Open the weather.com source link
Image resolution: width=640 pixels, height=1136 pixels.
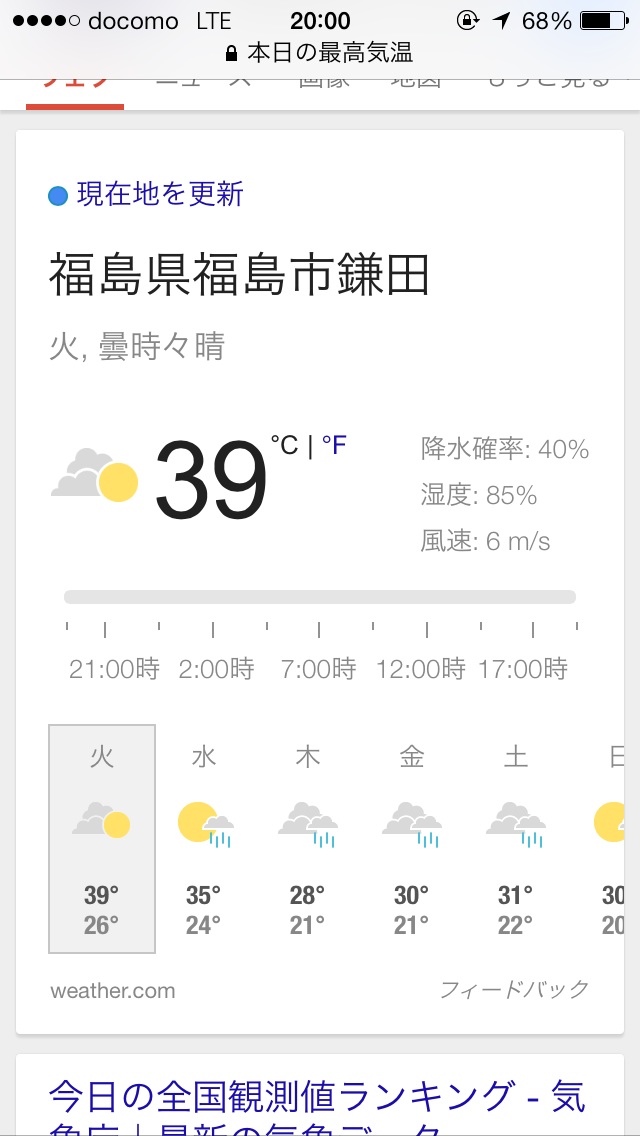(112, 991)
